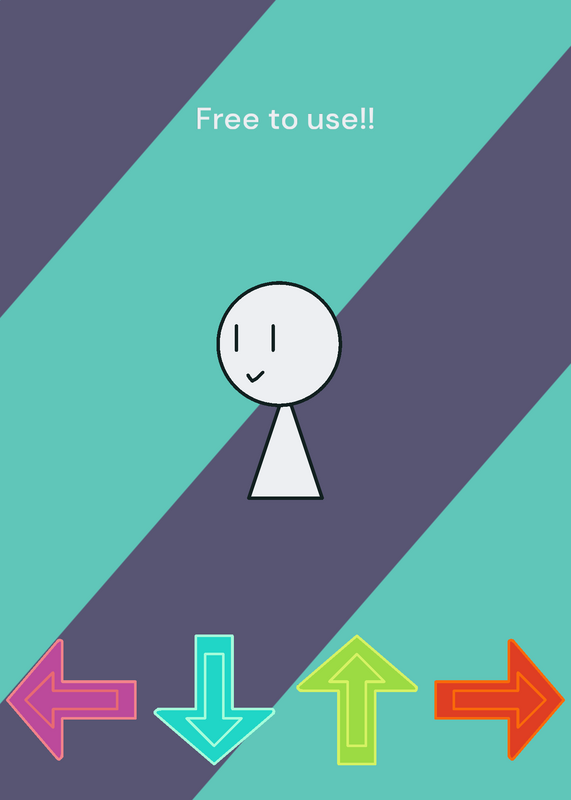571x800 pixels.
Task: Hit the red right arrow
Action: pyautogui.click(x=500, y=699)
